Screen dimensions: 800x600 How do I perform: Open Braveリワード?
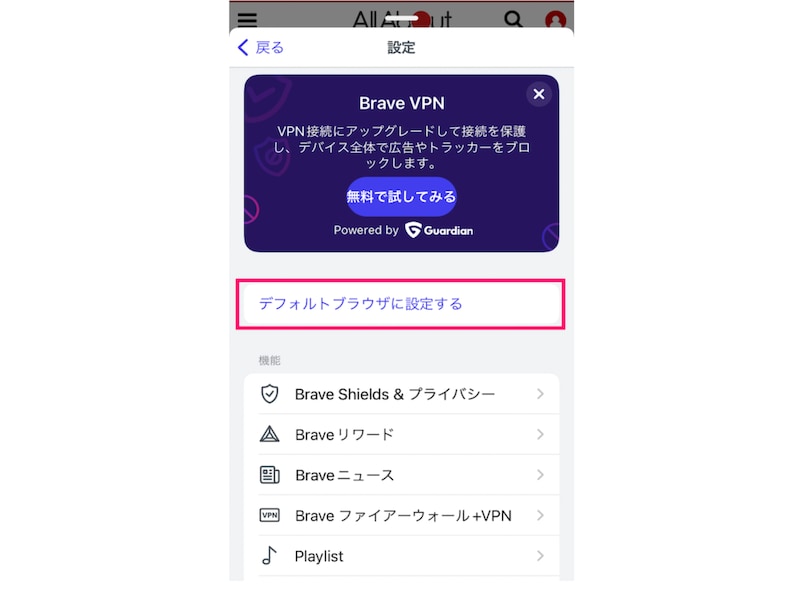401,434
